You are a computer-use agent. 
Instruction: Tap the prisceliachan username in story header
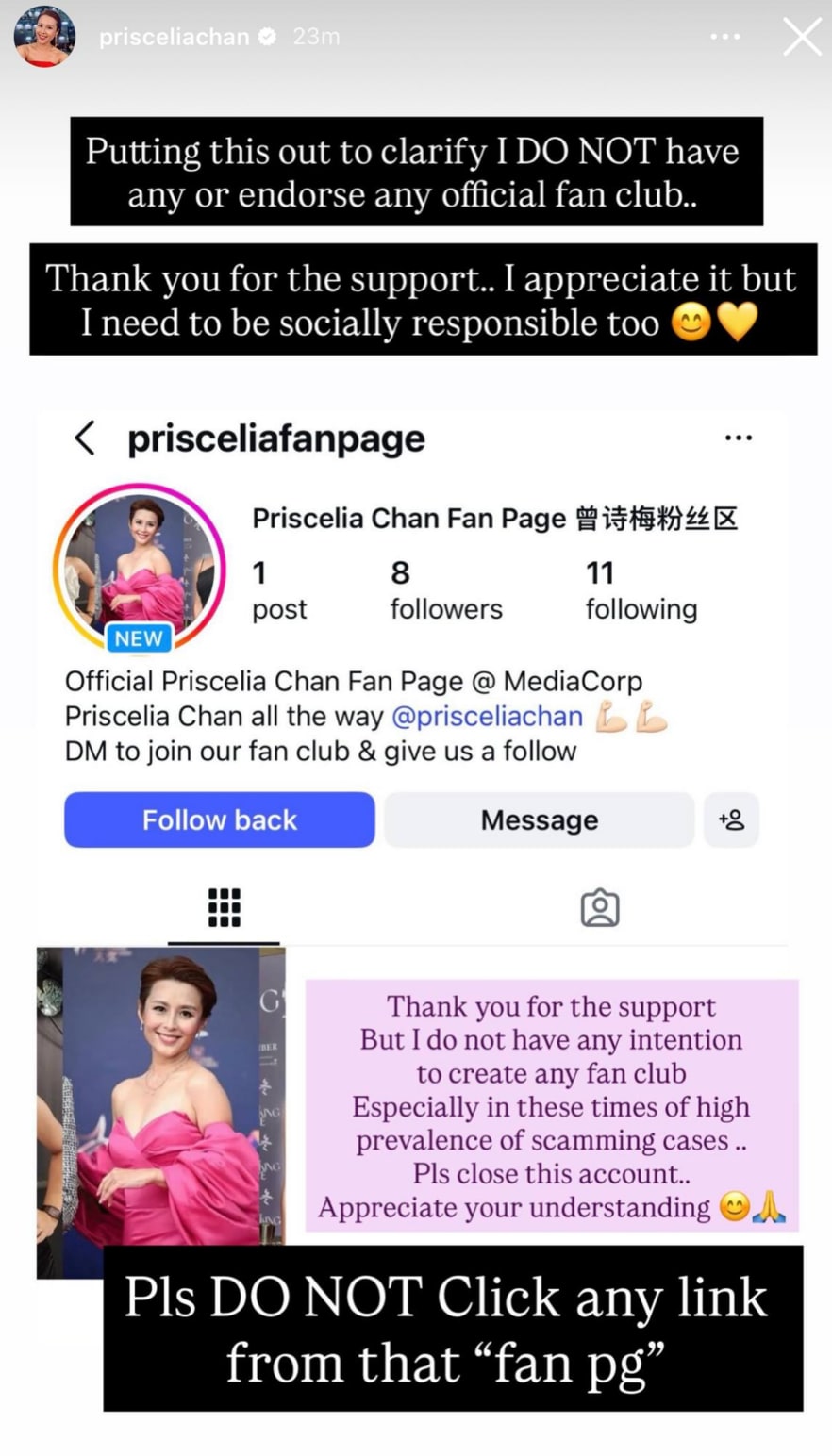[174, 37]
